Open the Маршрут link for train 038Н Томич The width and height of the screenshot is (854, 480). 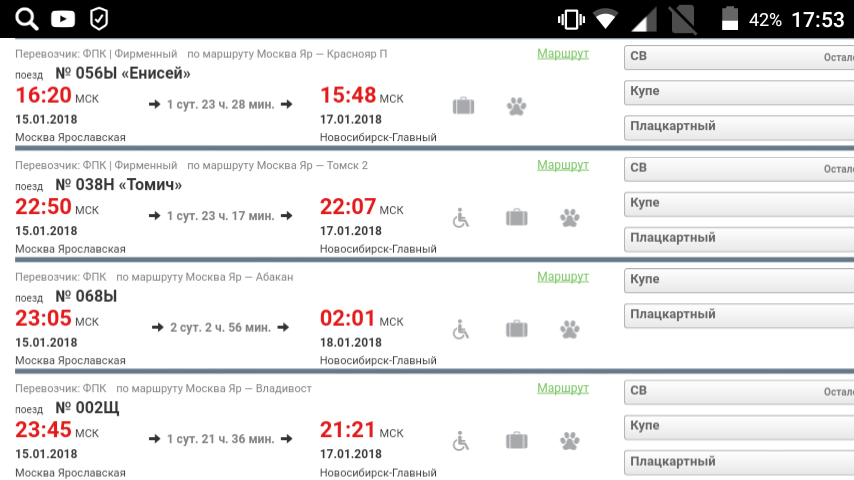(562, 165)
